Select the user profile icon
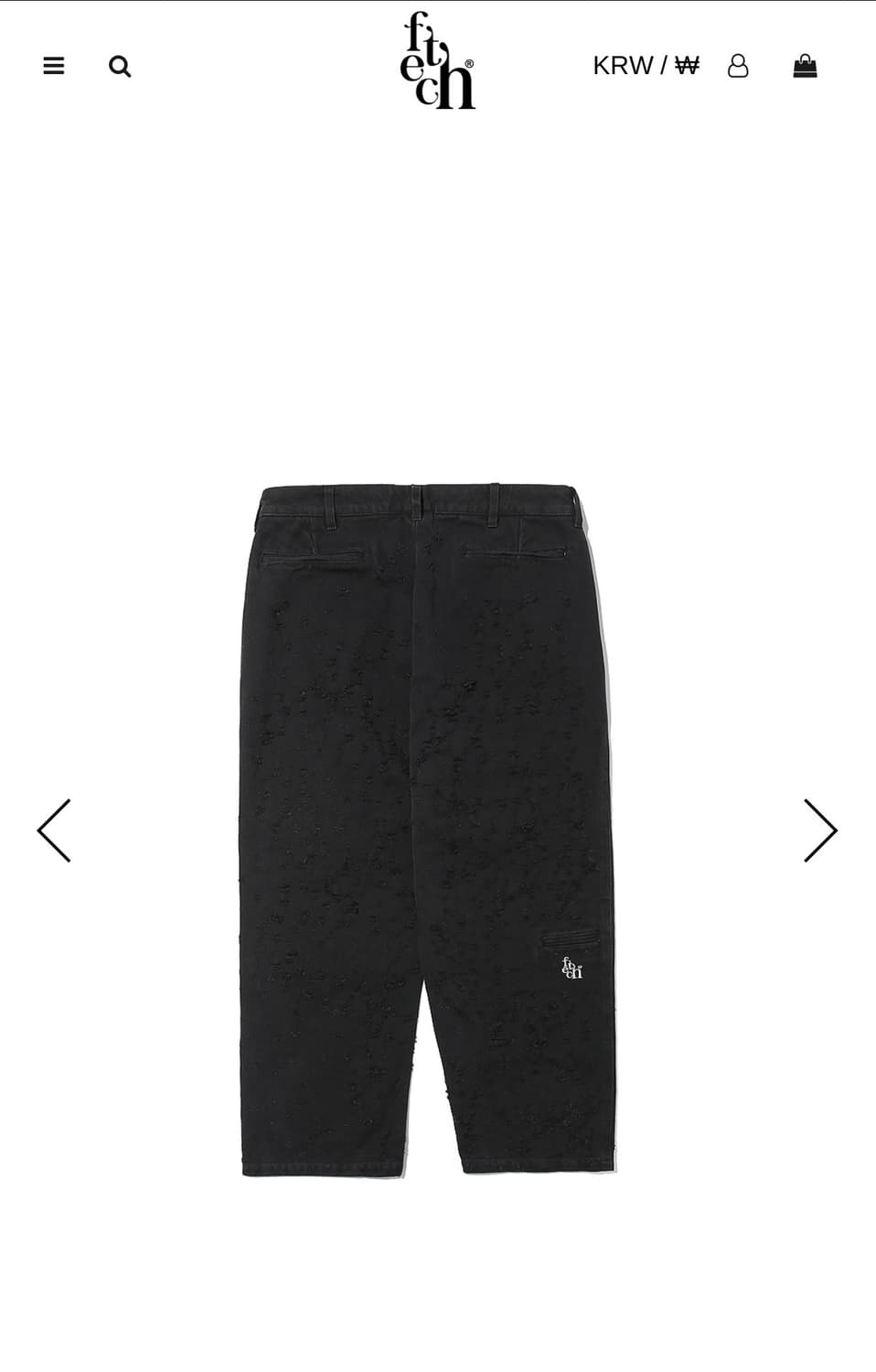The width and height of the screenshot is (876, 1372). pos(739,67)
